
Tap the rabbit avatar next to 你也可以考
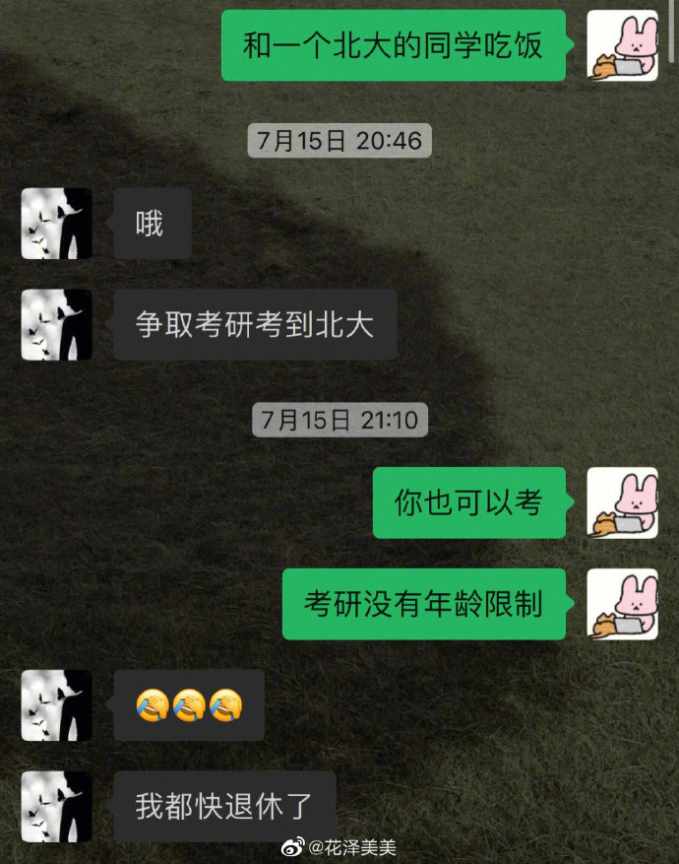click(x=622, y=503)
